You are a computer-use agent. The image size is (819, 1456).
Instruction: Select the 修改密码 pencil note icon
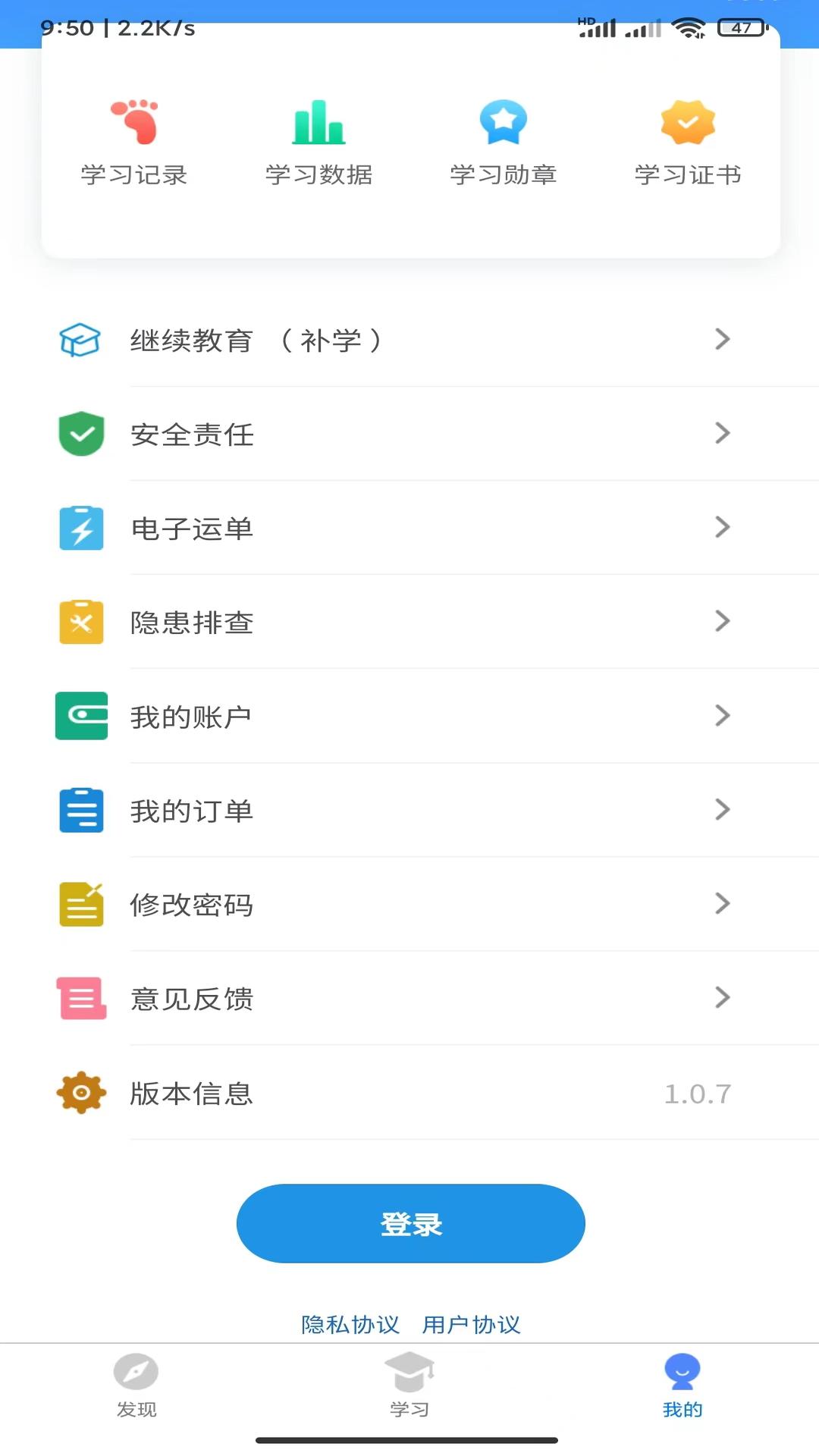[x=80, y=904]
